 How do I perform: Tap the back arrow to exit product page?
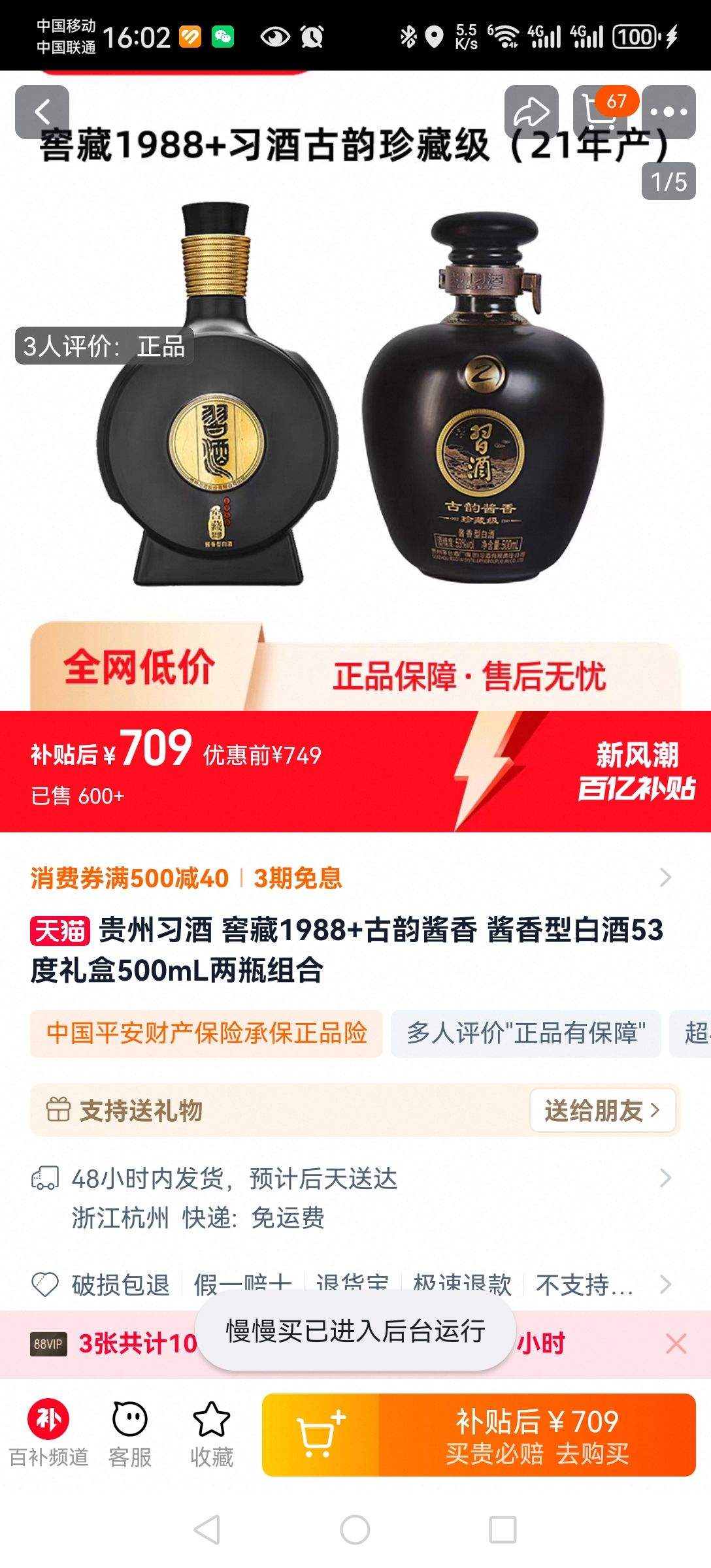click(x=42, y=112)
